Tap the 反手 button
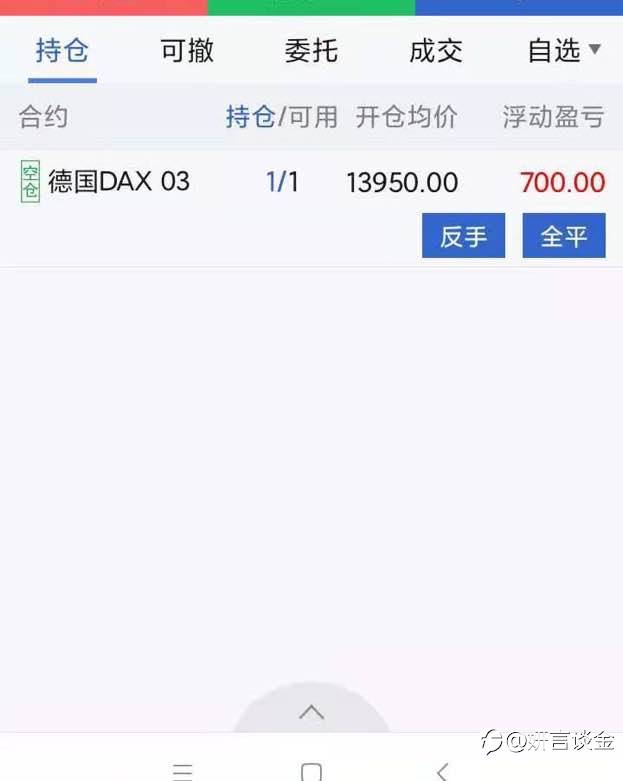Screen dimensions: 623x781 click(x=463, y=236)
